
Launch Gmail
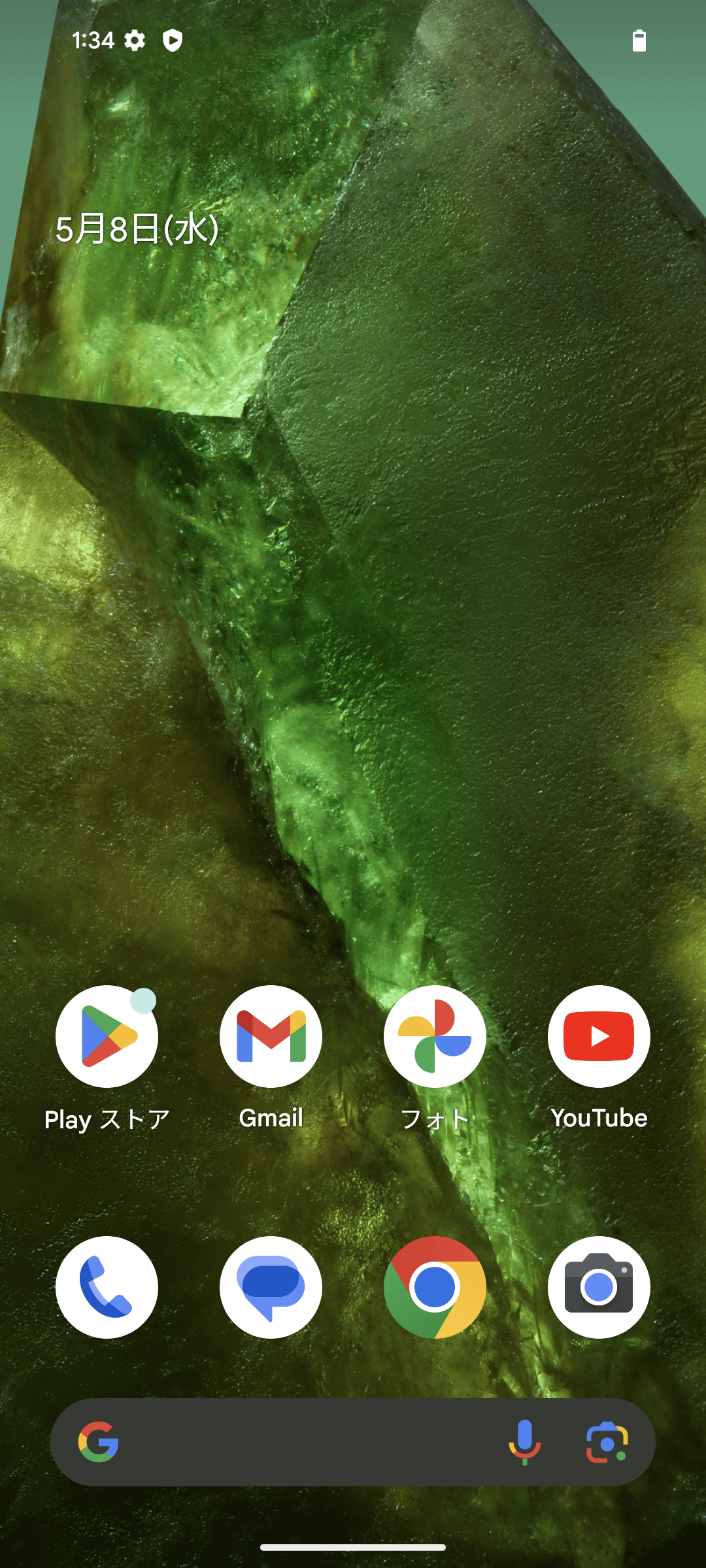point(271,1036)
